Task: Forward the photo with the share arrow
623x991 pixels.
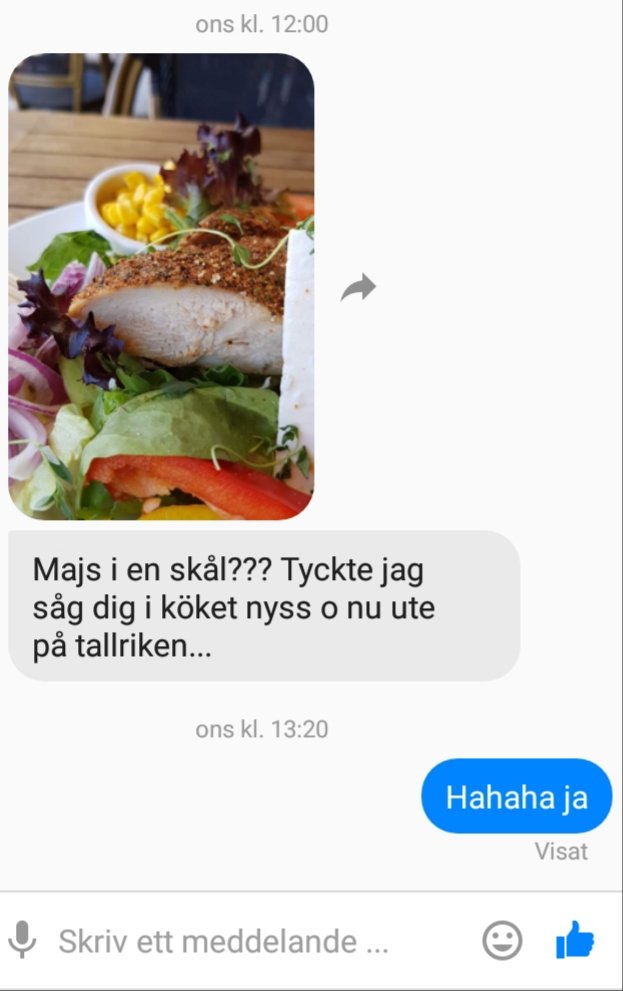Action: click(358, 288)
